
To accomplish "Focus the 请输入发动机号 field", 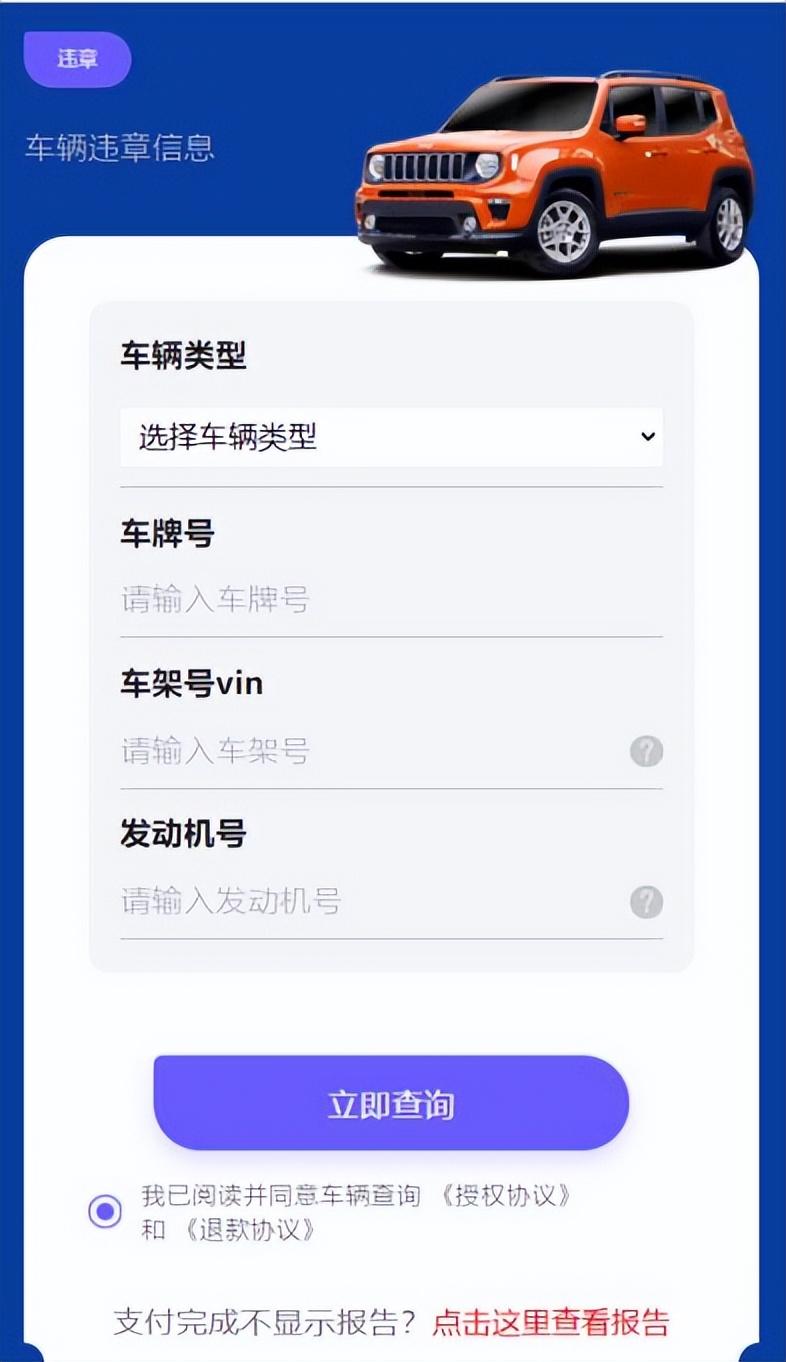I will tap(372, 902).
